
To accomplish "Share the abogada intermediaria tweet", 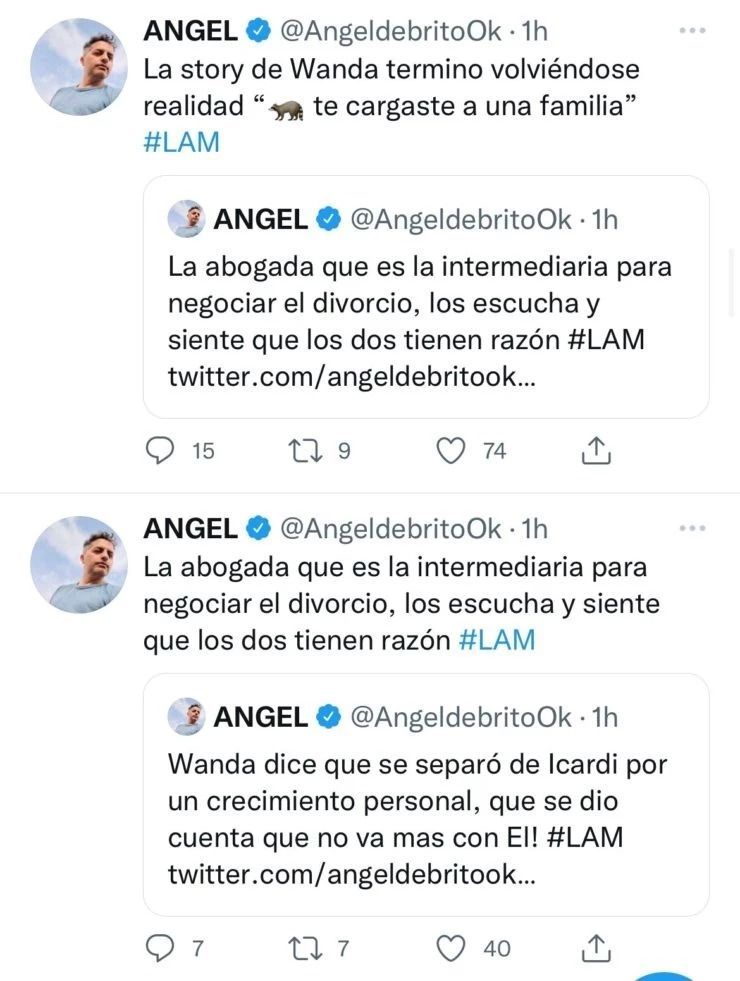I will pyautogui.click(x=596, y=948).
